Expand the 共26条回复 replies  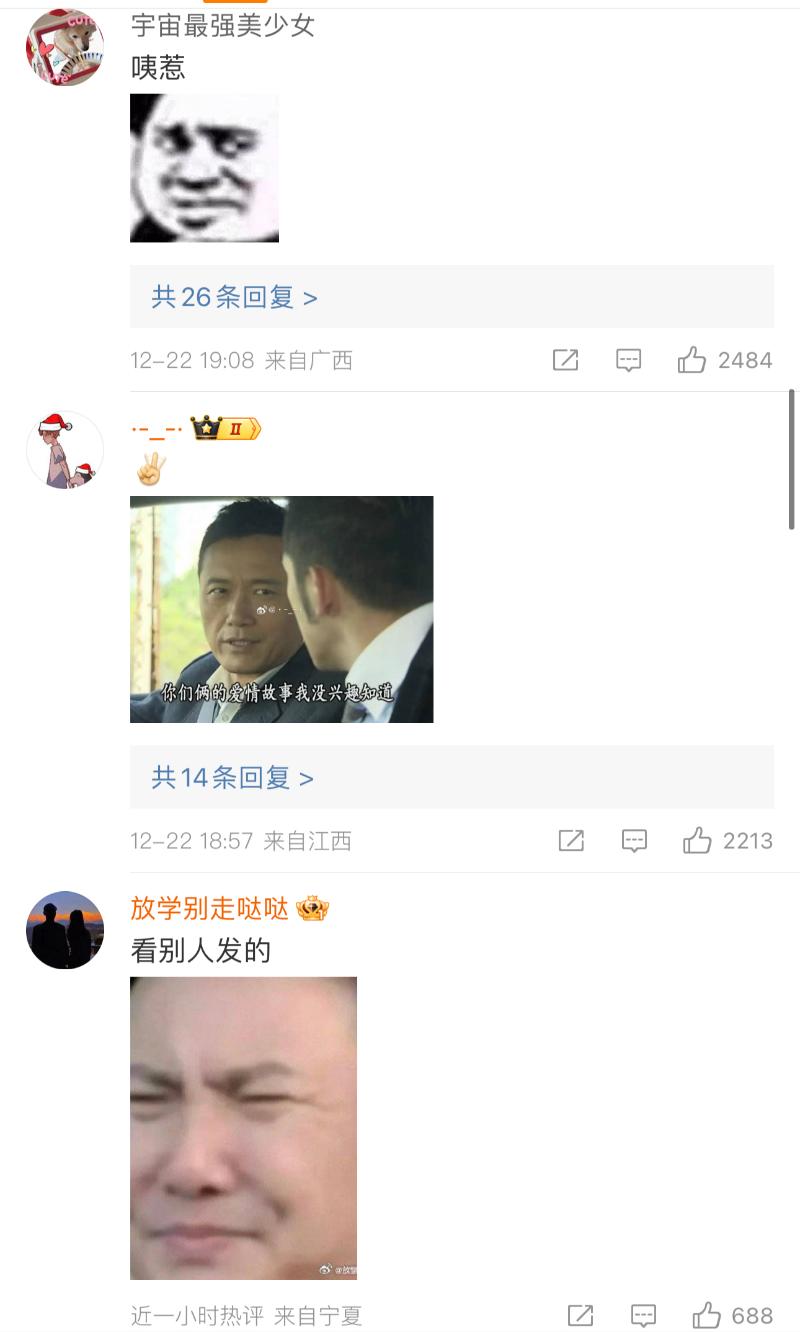235,297
